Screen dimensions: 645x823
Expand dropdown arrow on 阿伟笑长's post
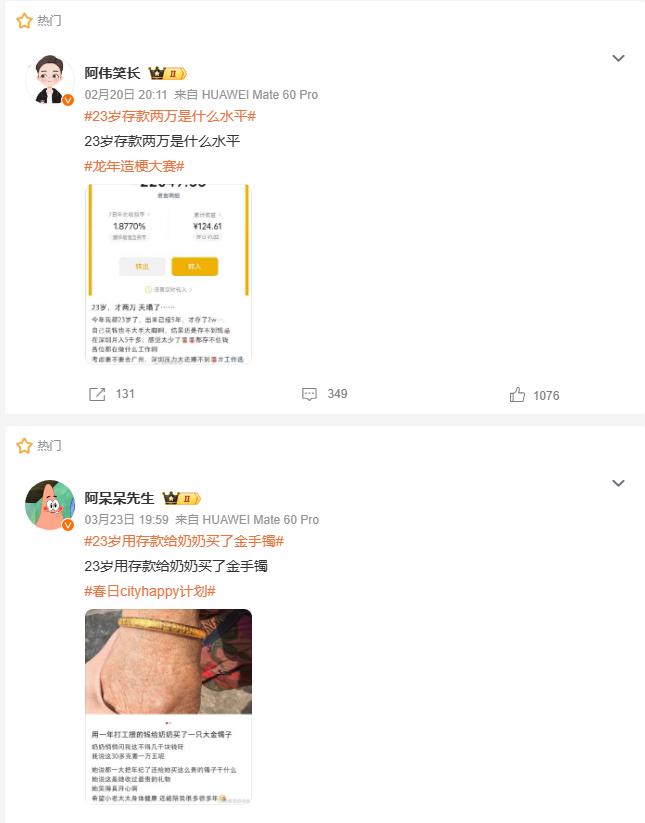(618, 58)
